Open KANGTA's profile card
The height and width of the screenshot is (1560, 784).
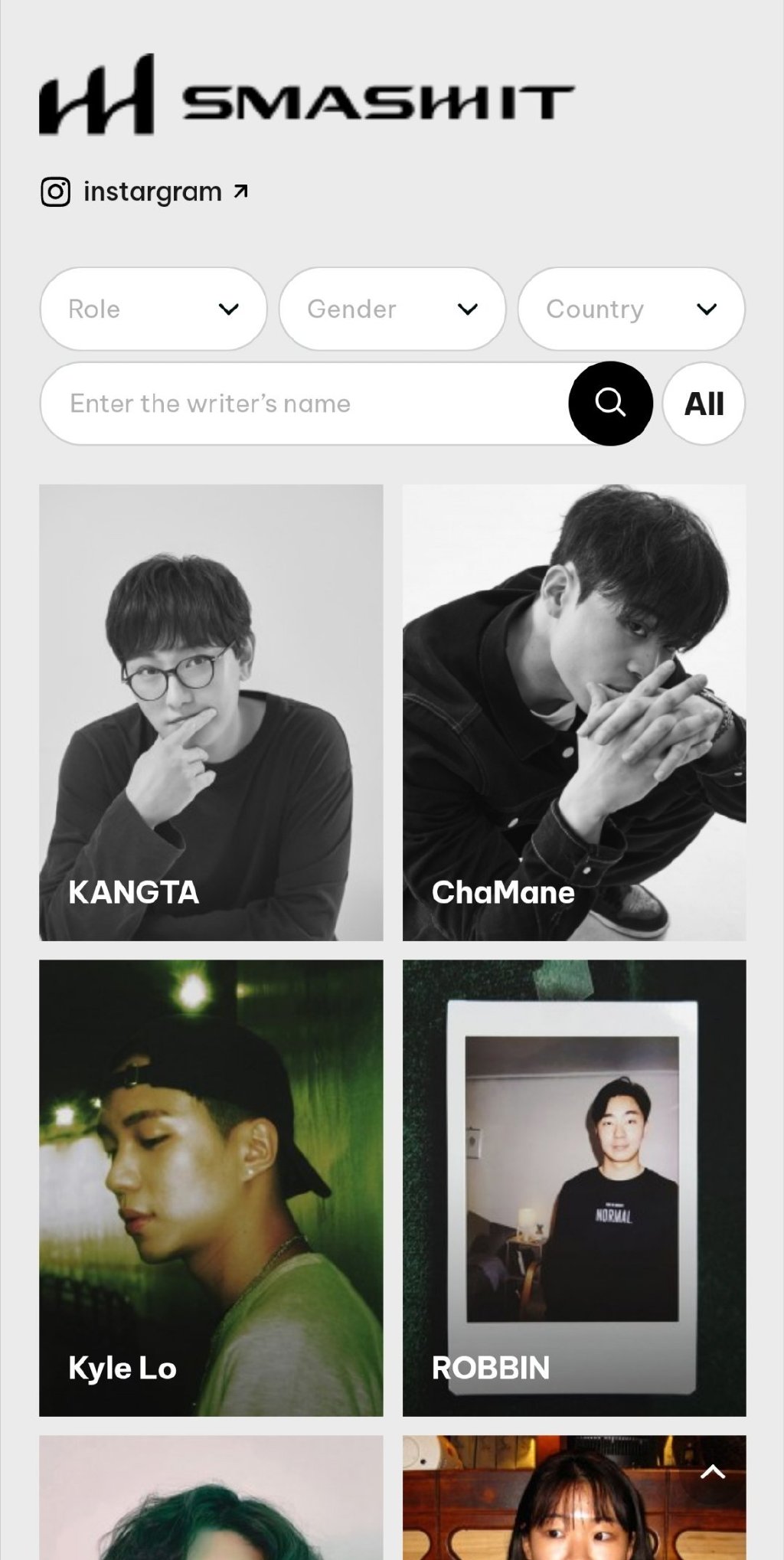point(211,712)
